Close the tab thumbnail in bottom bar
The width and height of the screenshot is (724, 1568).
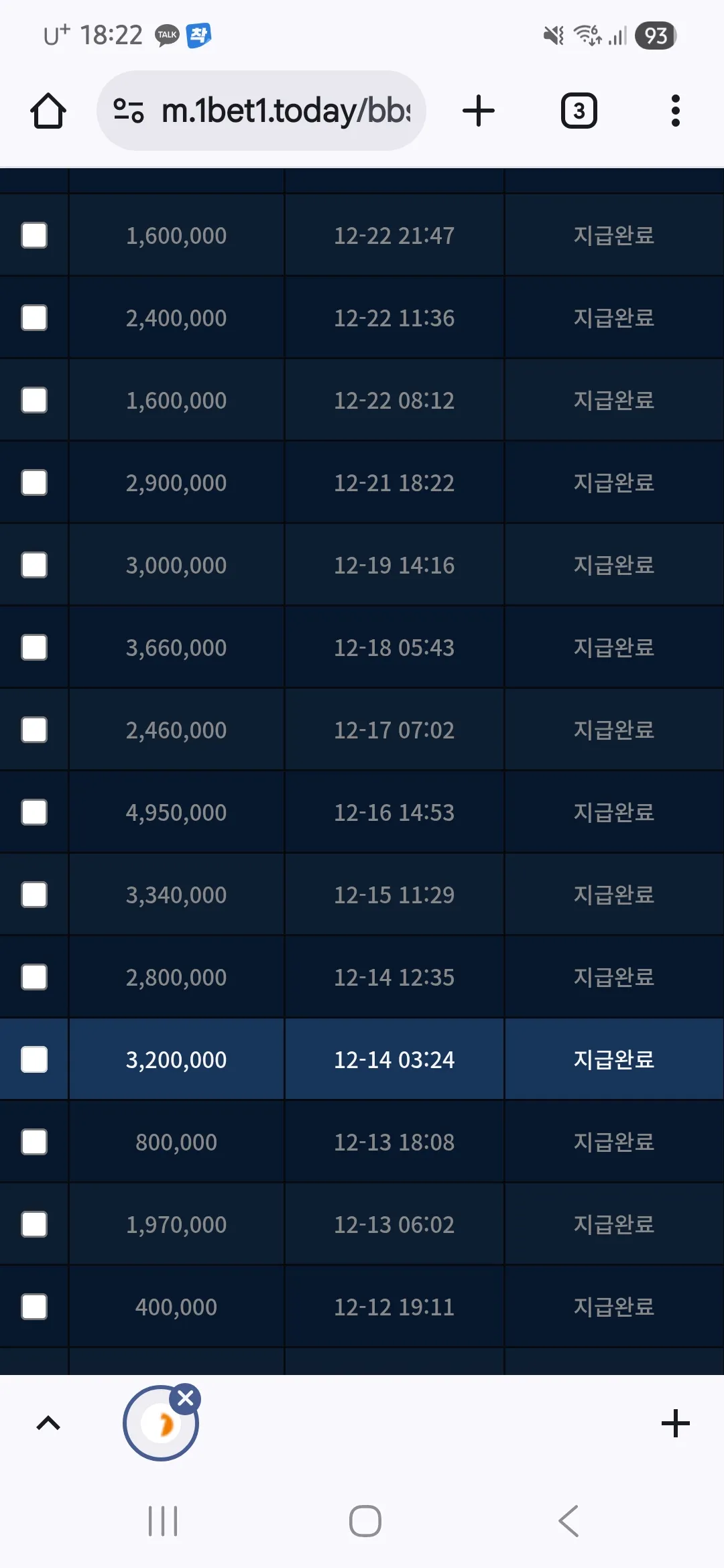pos(186,1398)
